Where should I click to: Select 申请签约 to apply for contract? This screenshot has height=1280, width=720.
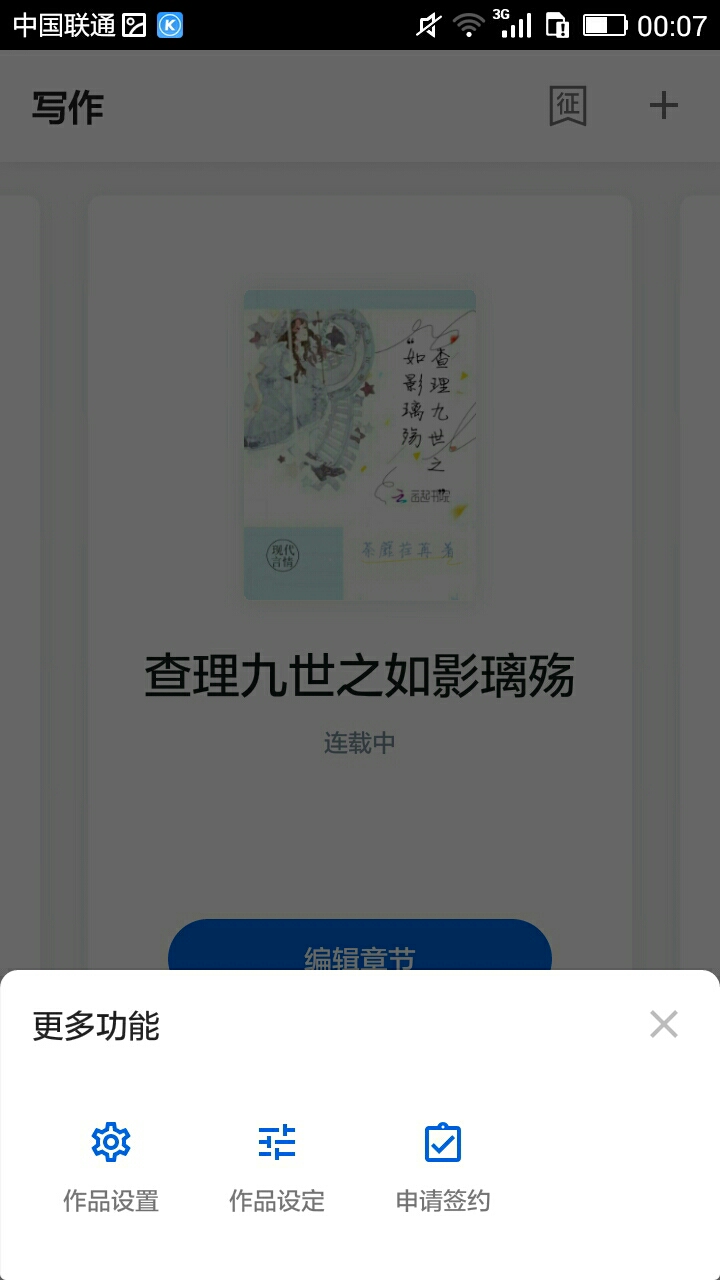point(442,1165)
